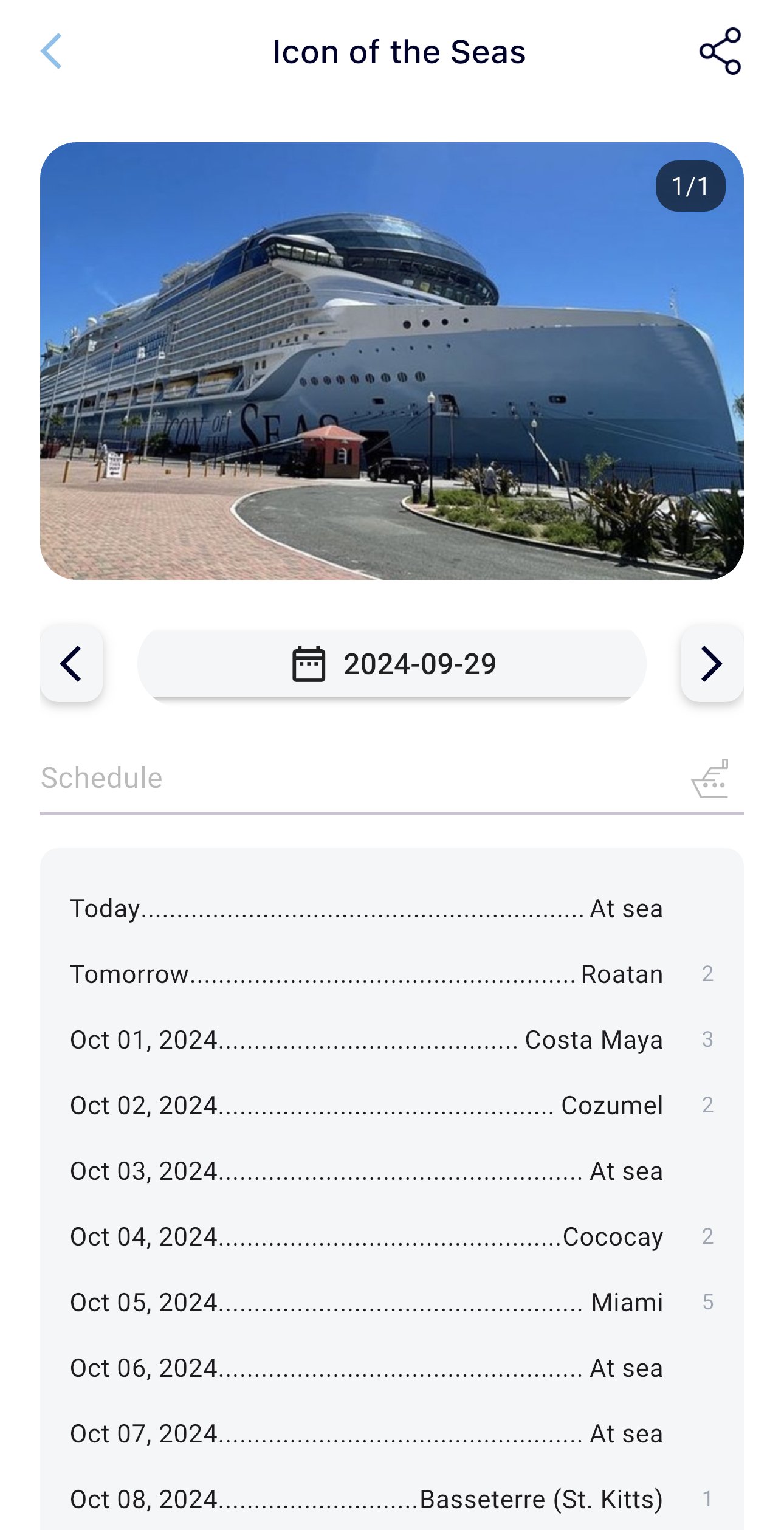
Task: Select the Oct 01 Costa Maya stop
Action: pos(392,1039)
